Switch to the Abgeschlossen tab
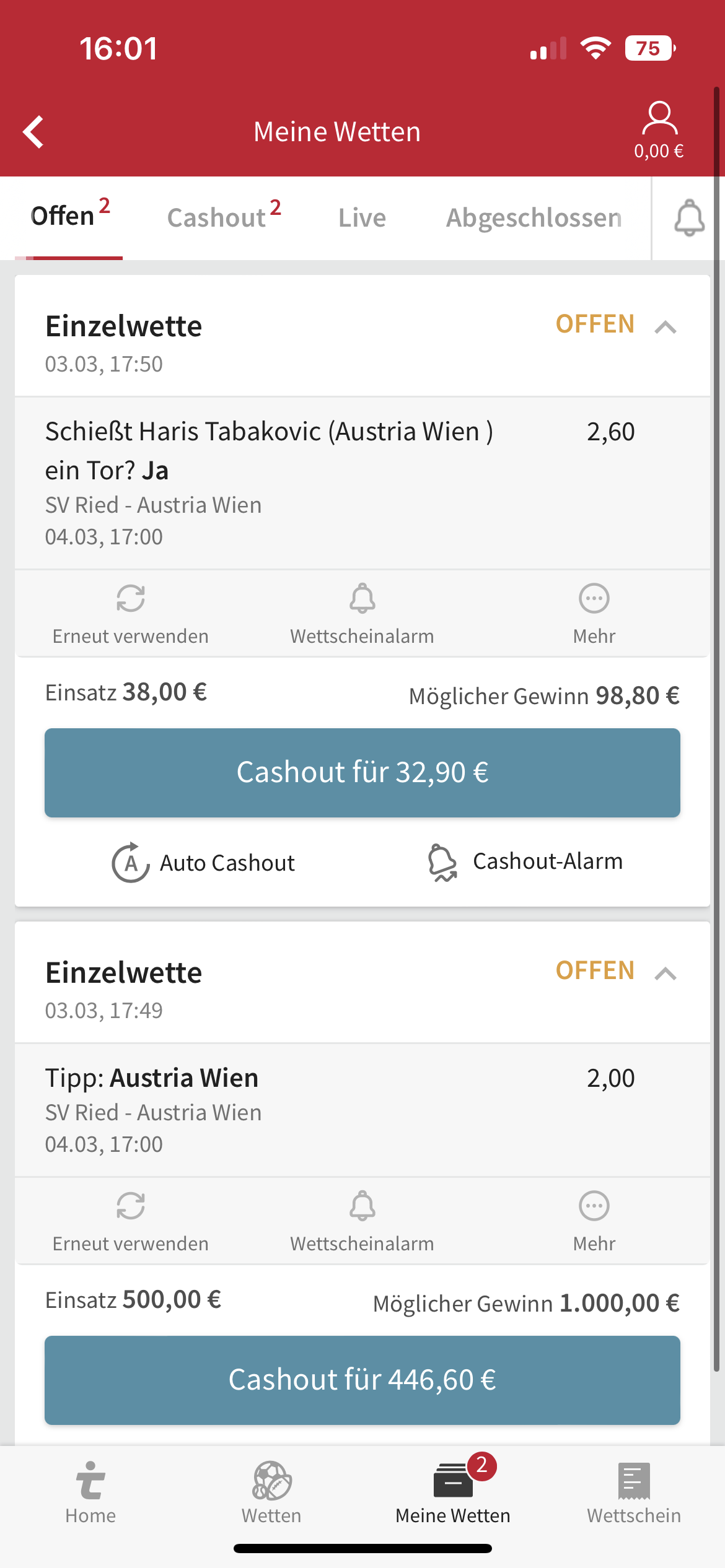Image resolution: width=725 pixels, height=1568 pixels. [534, 218]
